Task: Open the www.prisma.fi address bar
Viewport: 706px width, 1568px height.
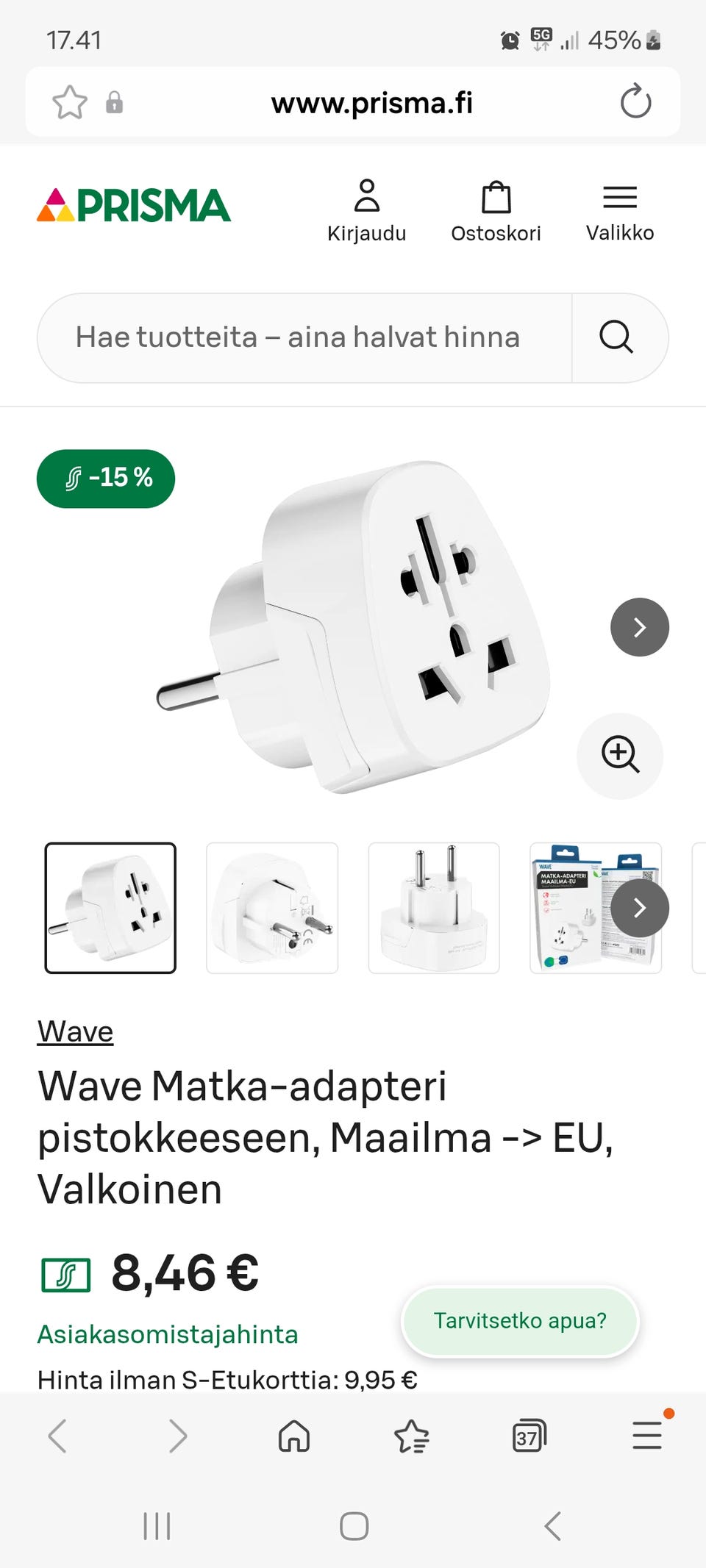Action: [371, 103]
